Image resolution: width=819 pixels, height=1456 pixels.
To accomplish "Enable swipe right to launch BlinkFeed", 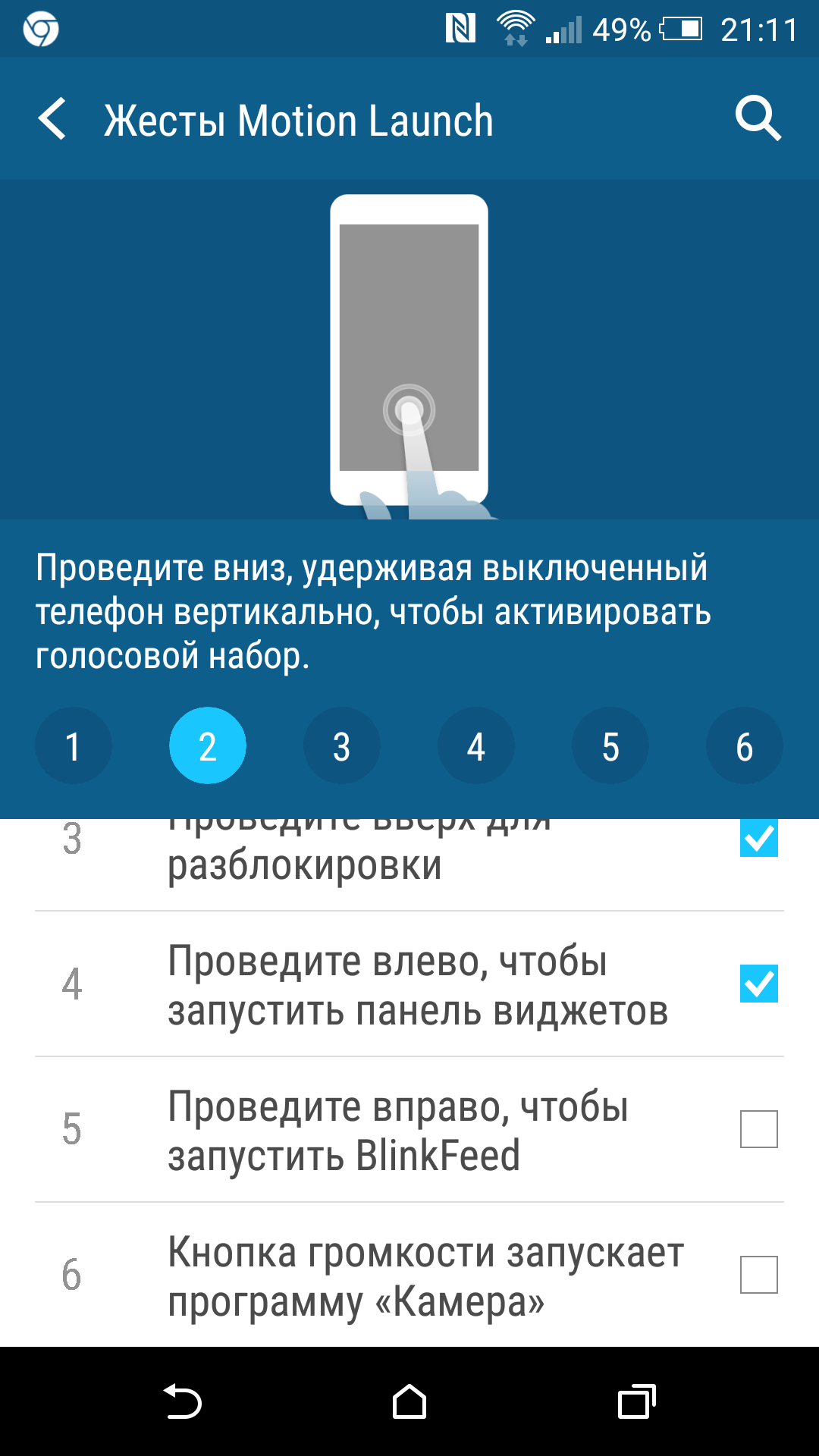I will click(759, 1129).
